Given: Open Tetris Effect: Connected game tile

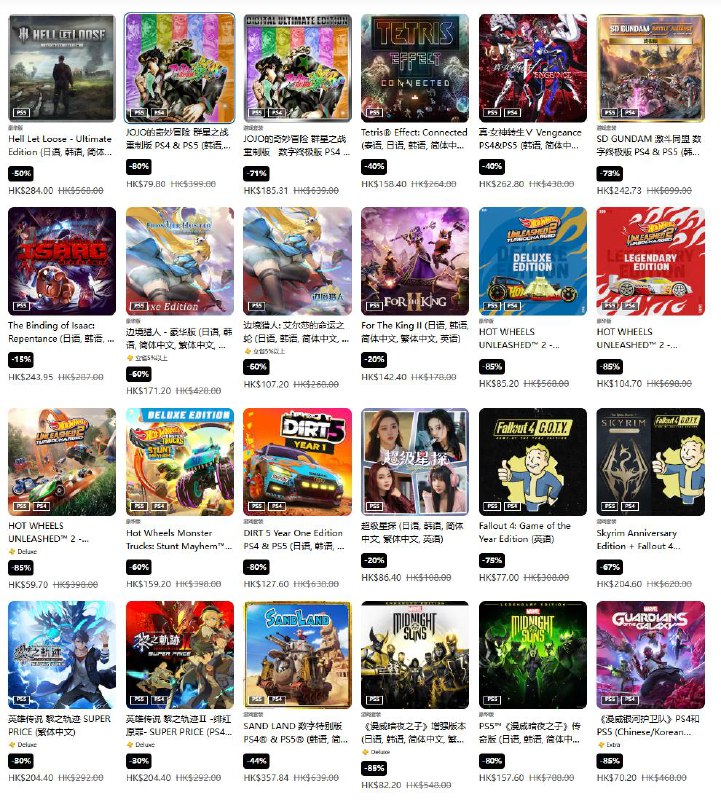Looking at the screenshot, I should point(415,68).
